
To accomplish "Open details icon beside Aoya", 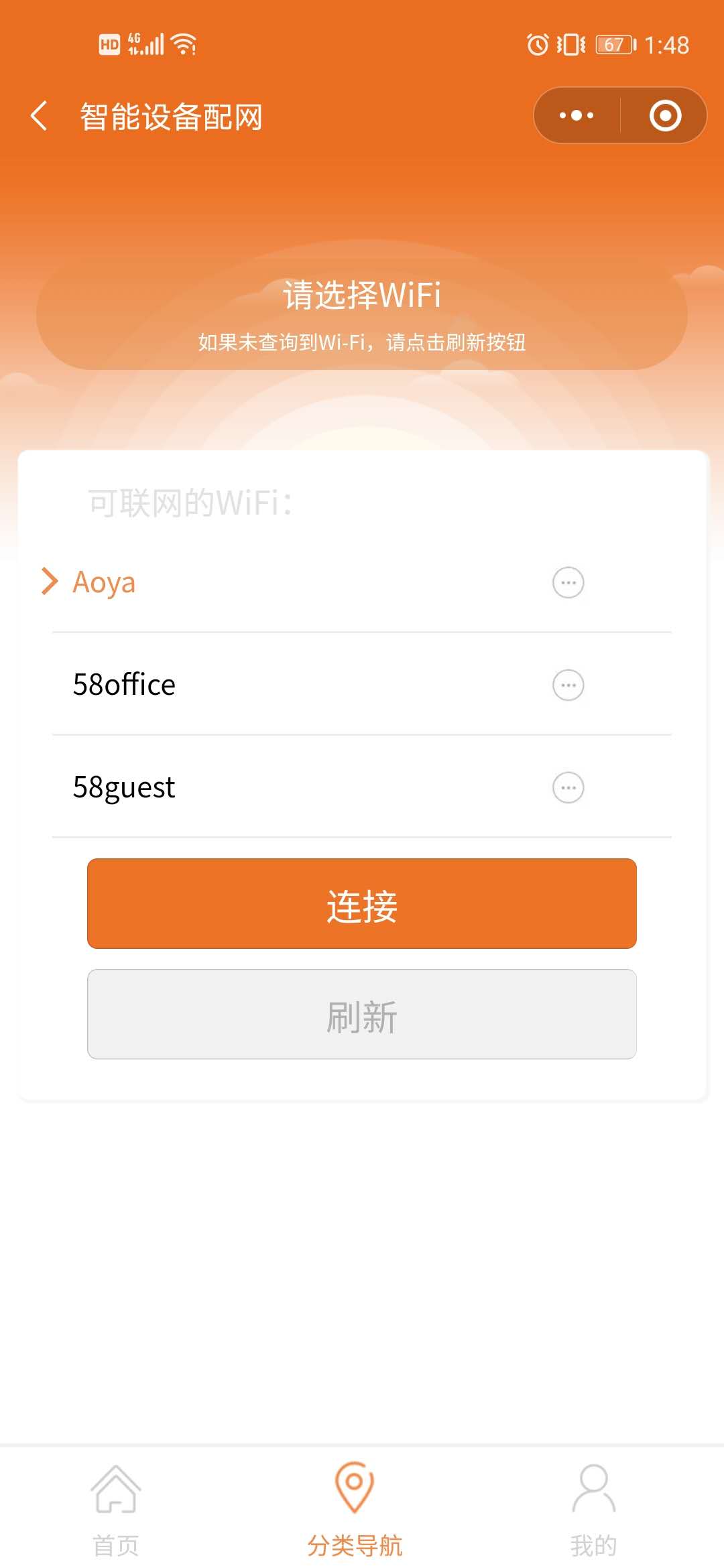I will [x=568, y=582].
